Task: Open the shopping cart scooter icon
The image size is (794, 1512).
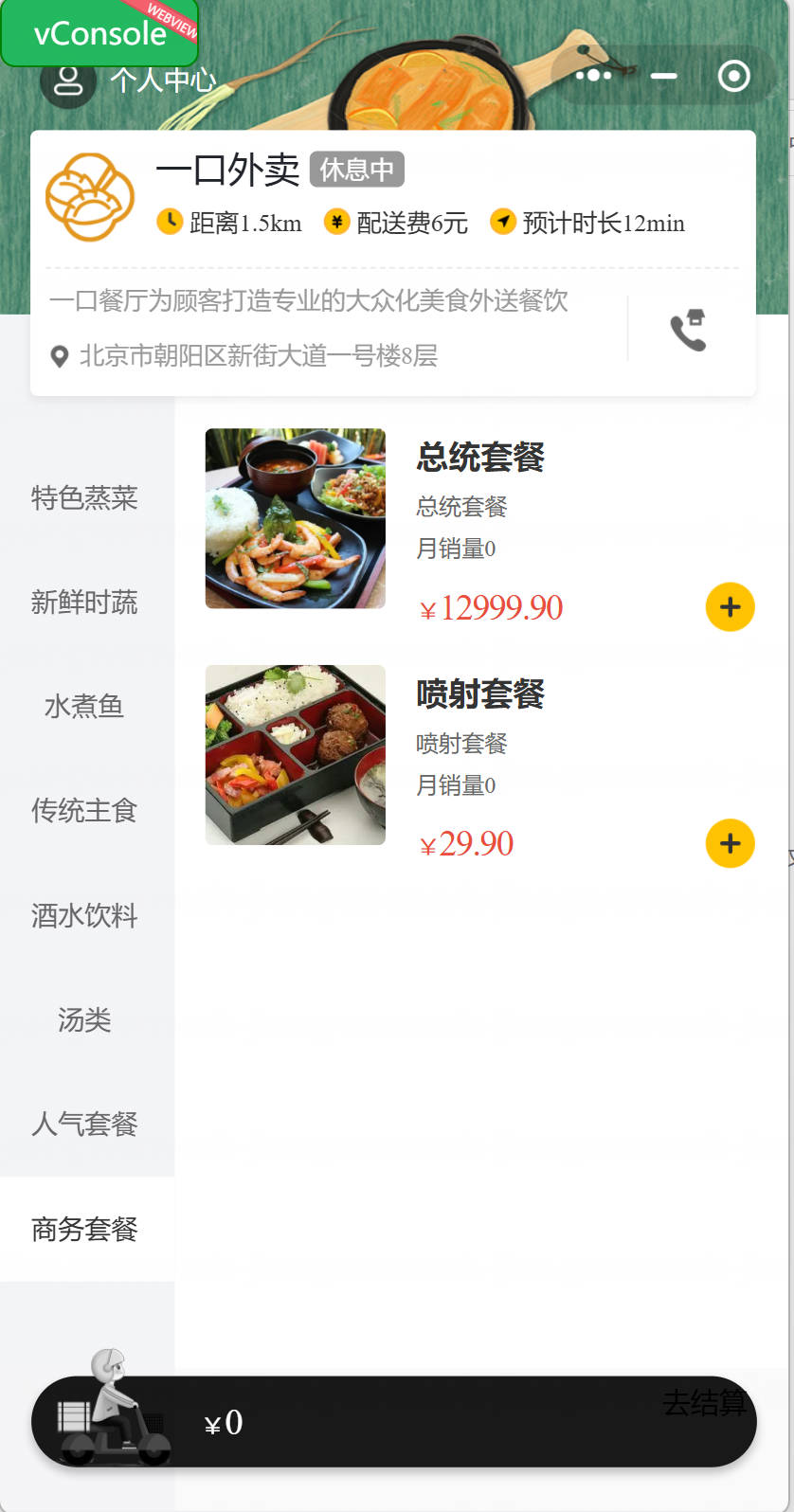Action: point(112,1409)
